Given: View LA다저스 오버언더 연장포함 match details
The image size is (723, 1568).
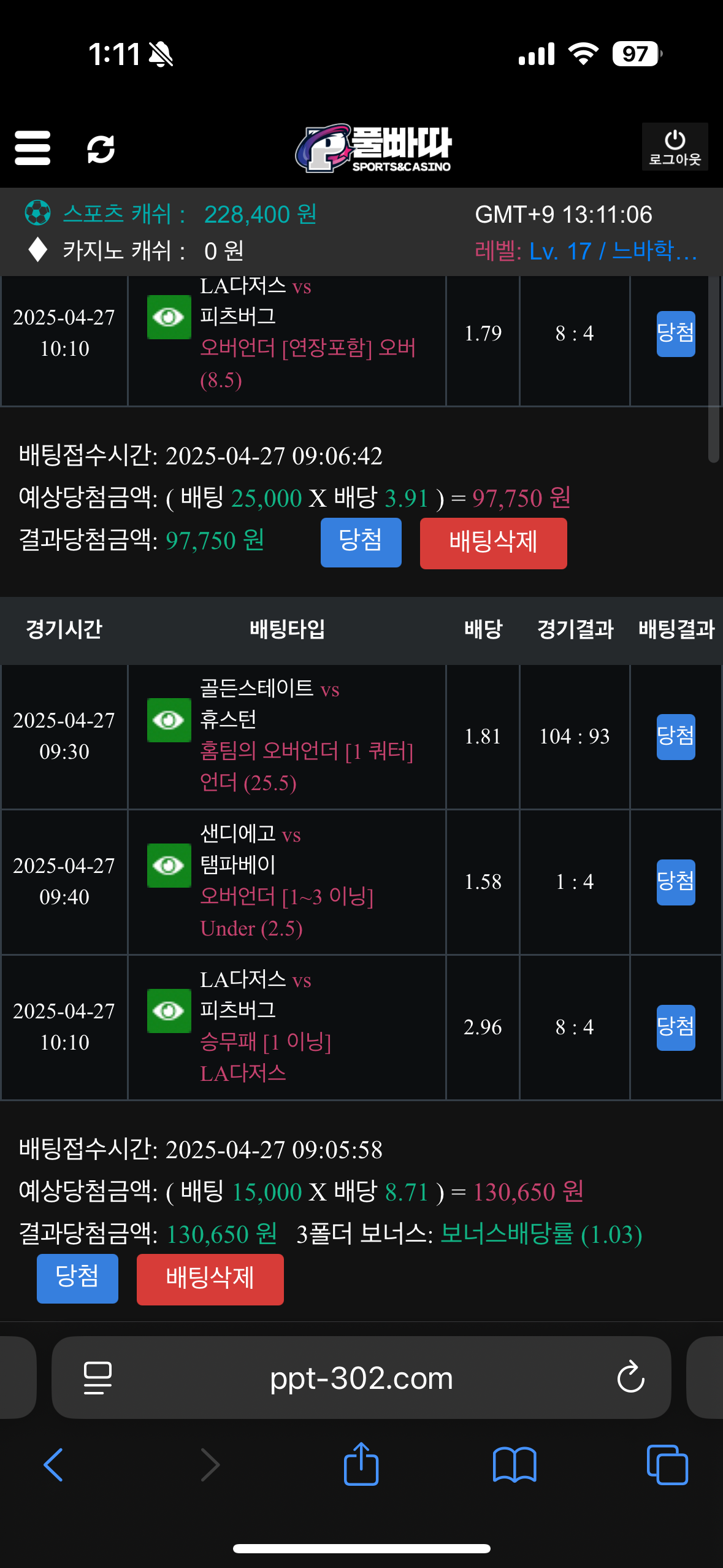Looking at the screenshot, I should click(x=169, y=317).
